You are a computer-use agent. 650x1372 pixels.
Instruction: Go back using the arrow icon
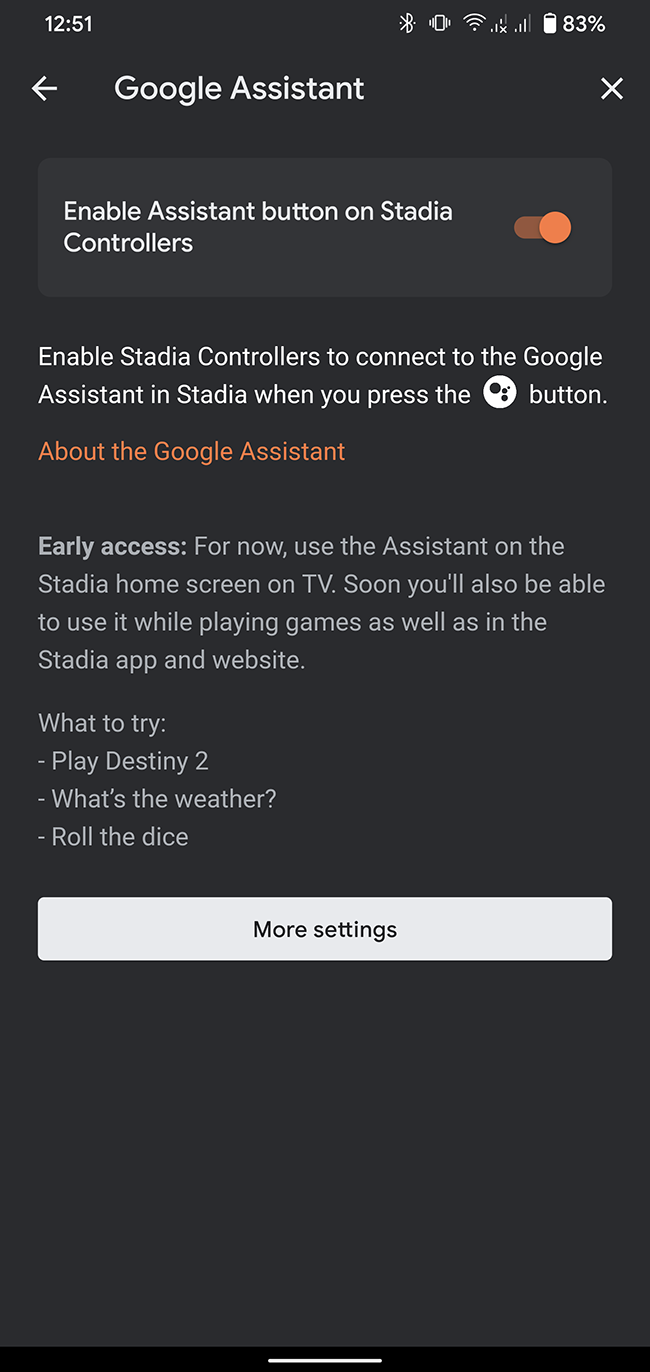[x=45, y=89]
